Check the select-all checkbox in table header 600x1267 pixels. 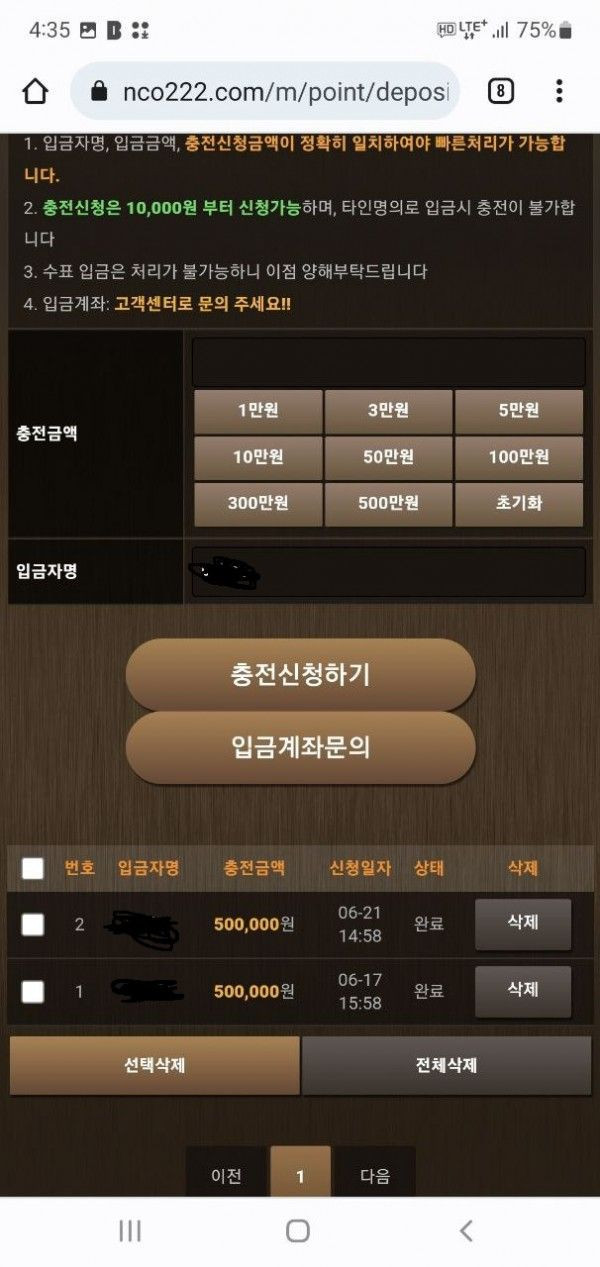coord(33,868)
